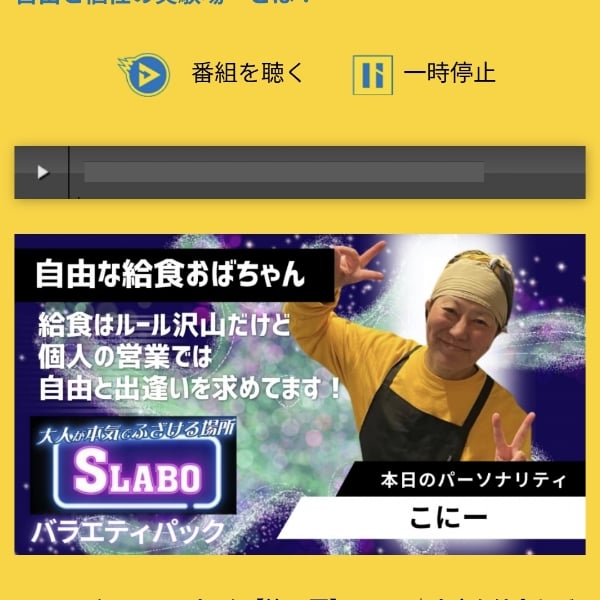Image resolution: width=600 pixels, height=600 pixels.
Task: Pause playback with 一時停止
Action: point(423,74)
